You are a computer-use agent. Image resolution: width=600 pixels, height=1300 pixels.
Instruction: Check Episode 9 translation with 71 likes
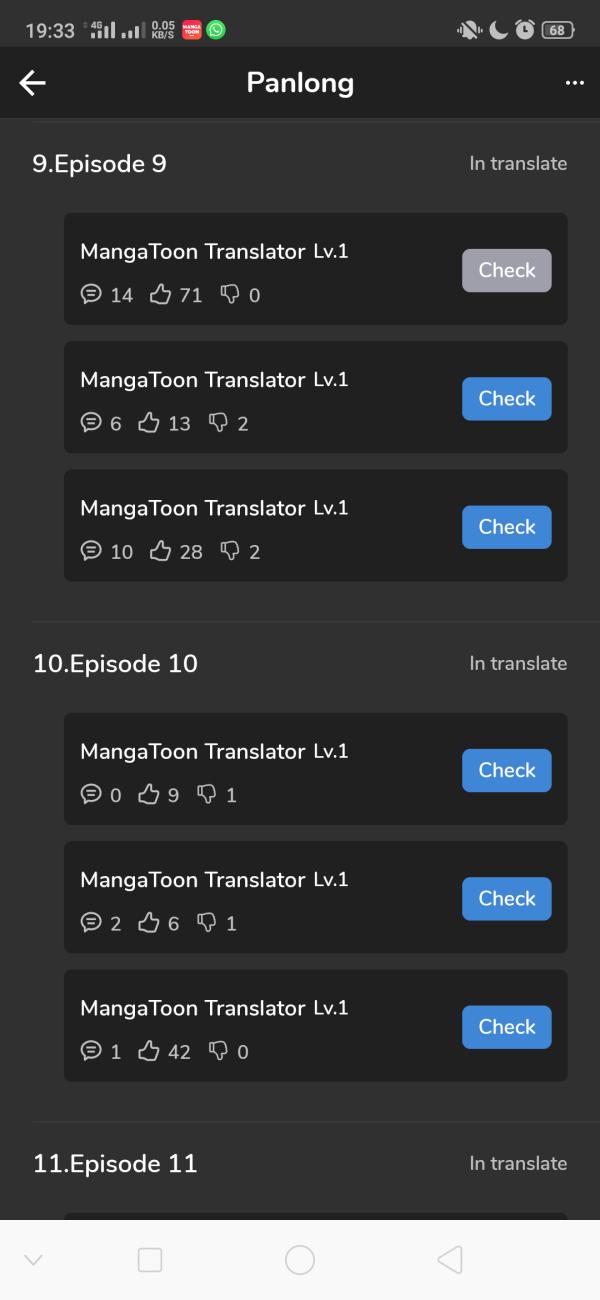coord(506,270)
